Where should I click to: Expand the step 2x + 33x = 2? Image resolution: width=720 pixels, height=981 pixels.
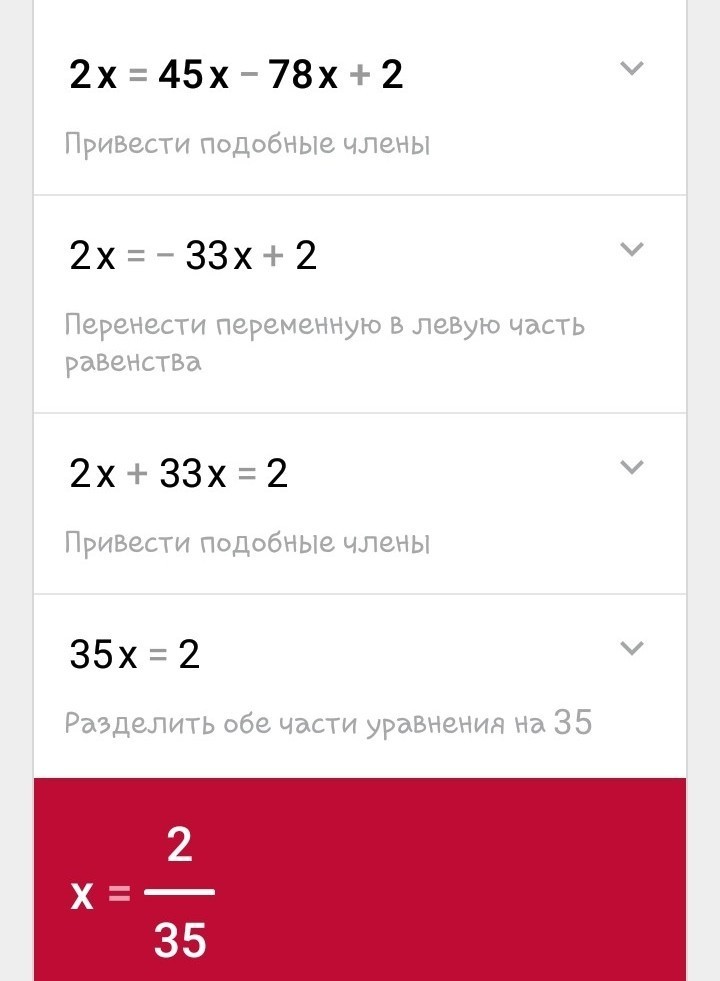631,467
